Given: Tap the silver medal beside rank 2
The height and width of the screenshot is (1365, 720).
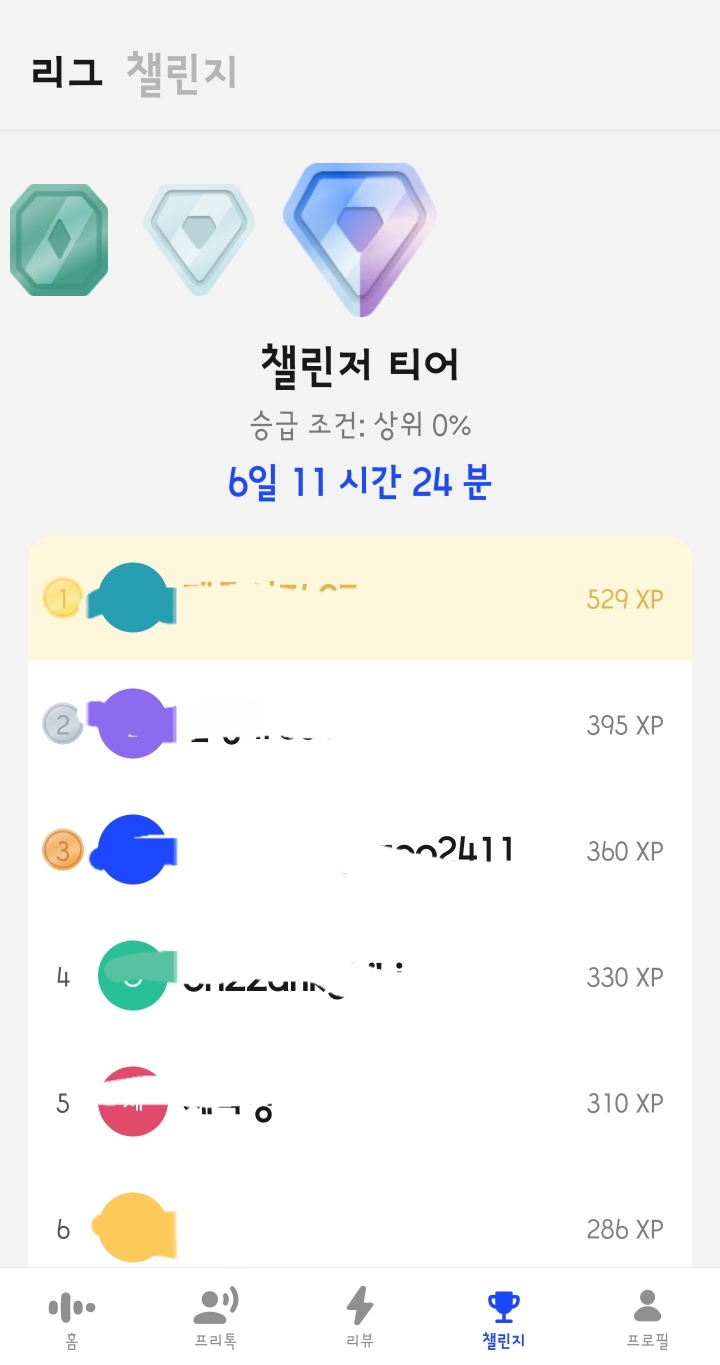Looking at the screenshot, I should (63, 724).
